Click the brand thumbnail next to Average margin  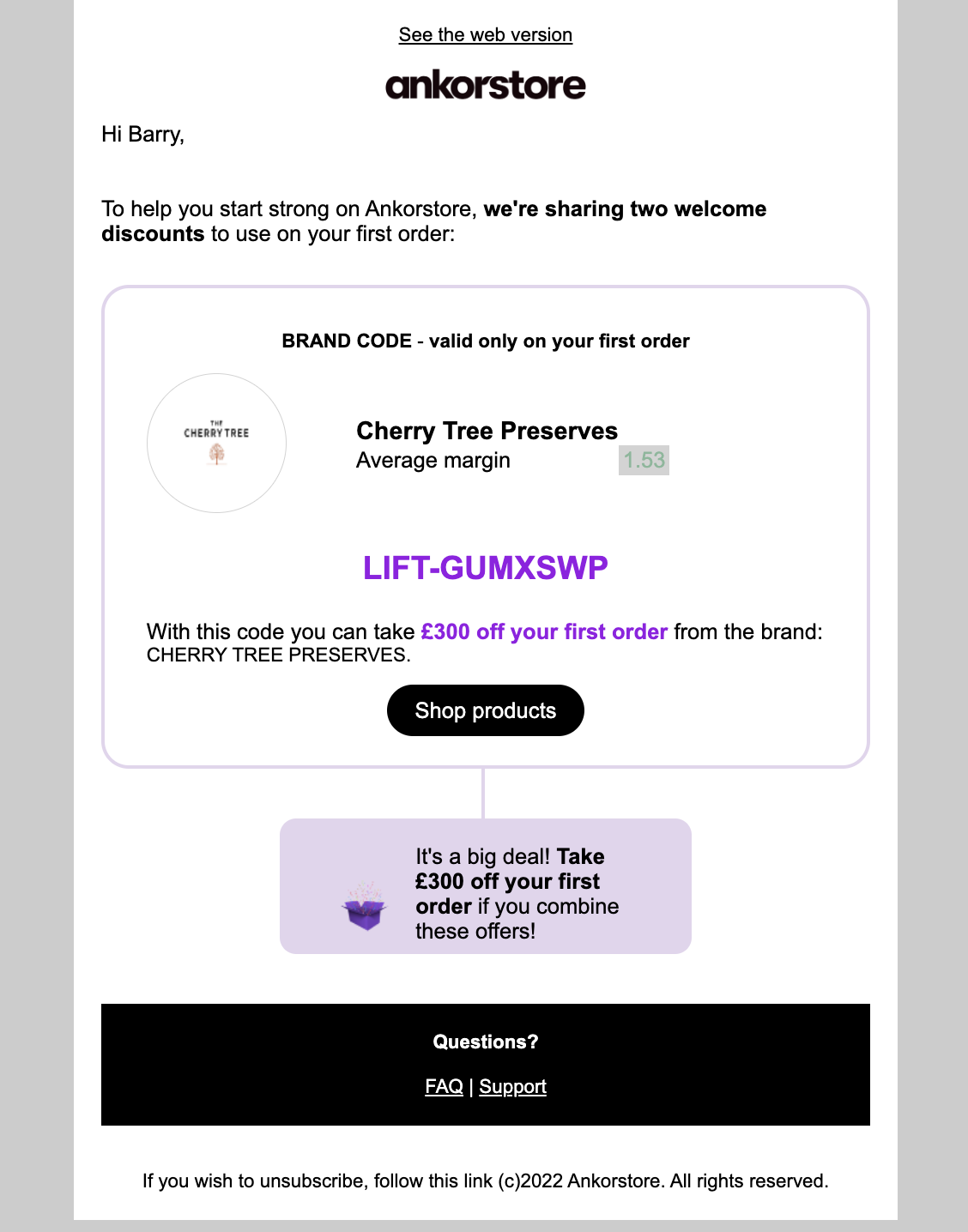click(x=215, y=443)
